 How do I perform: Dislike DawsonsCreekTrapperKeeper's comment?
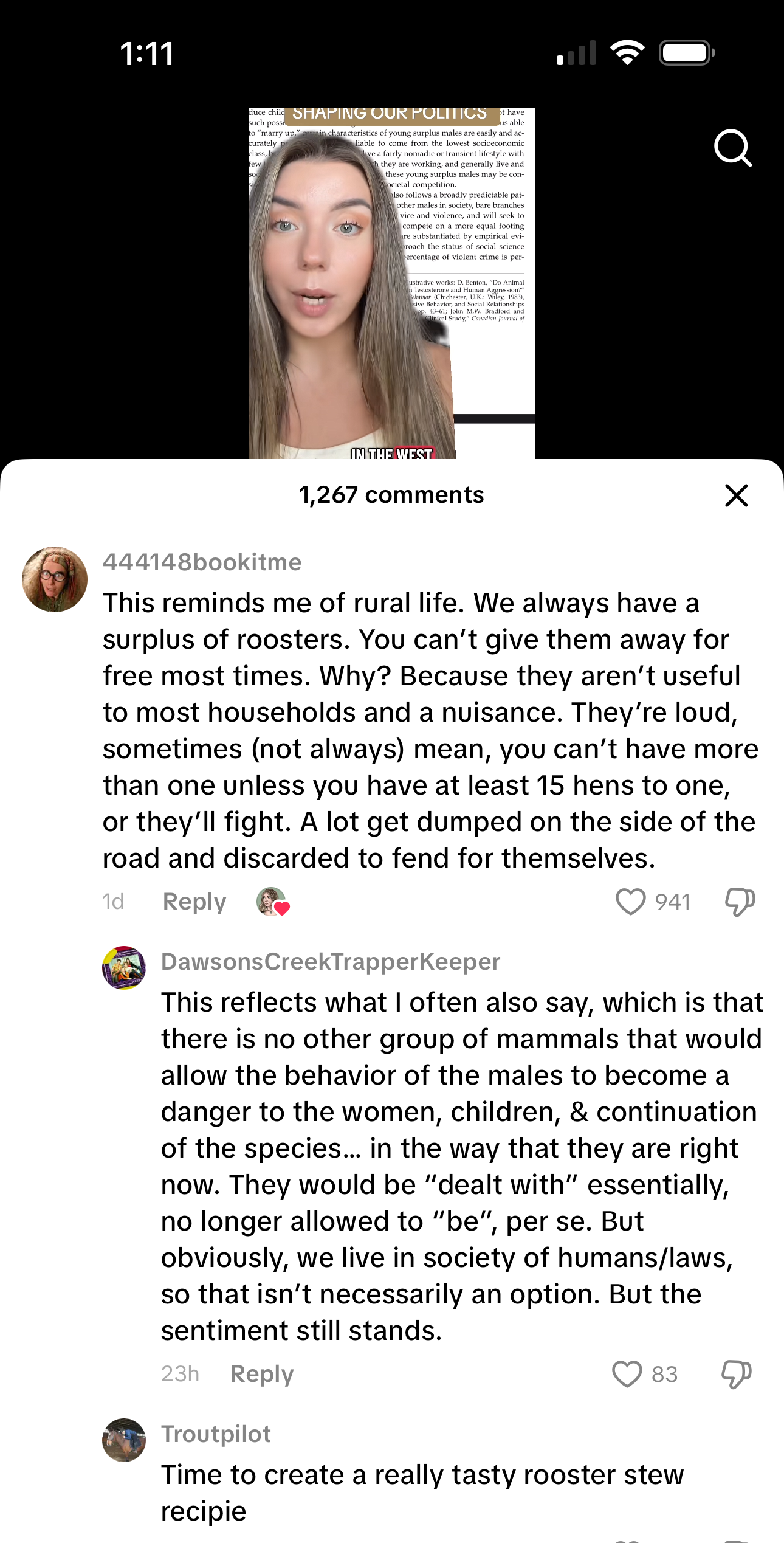click(736, 1374)
